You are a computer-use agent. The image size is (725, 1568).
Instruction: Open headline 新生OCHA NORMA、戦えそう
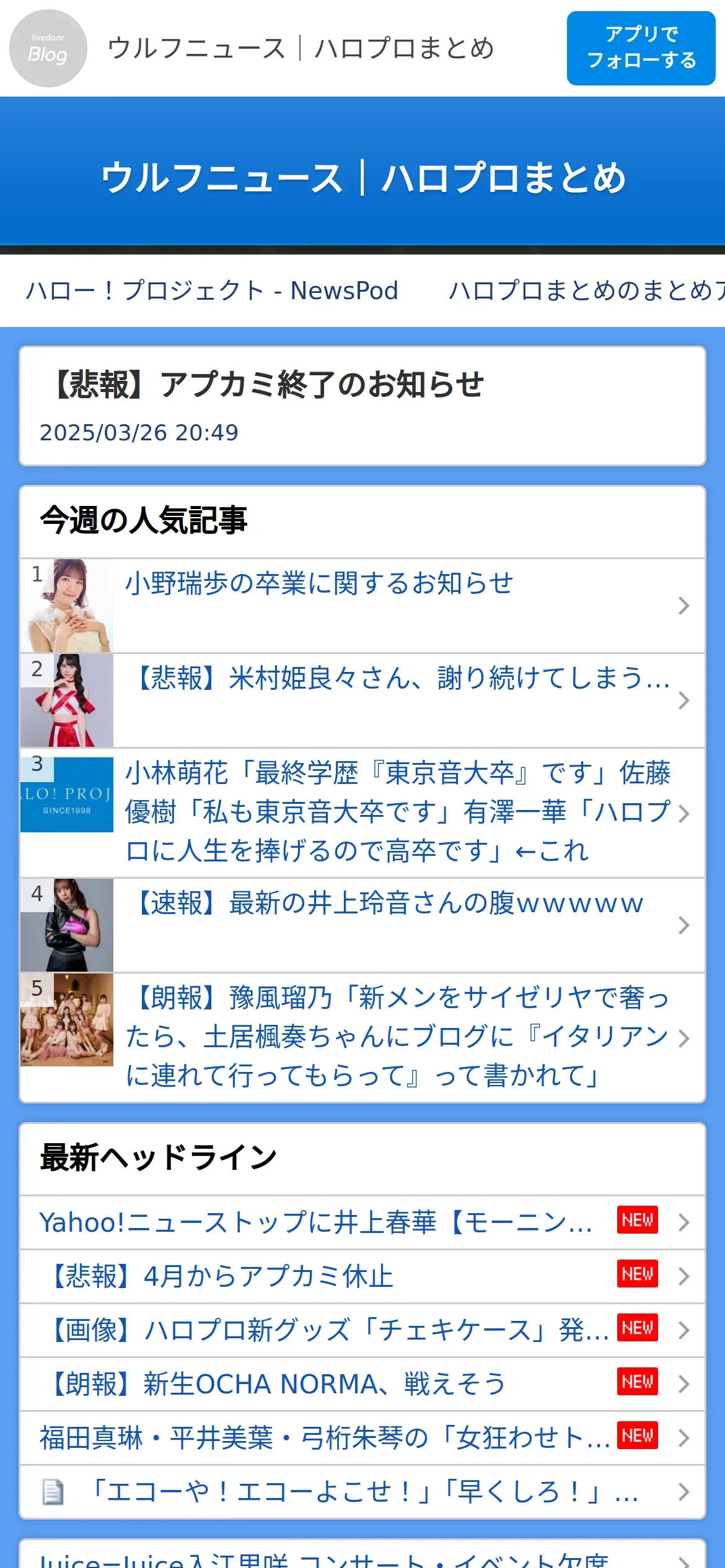tap(362, 1384)
